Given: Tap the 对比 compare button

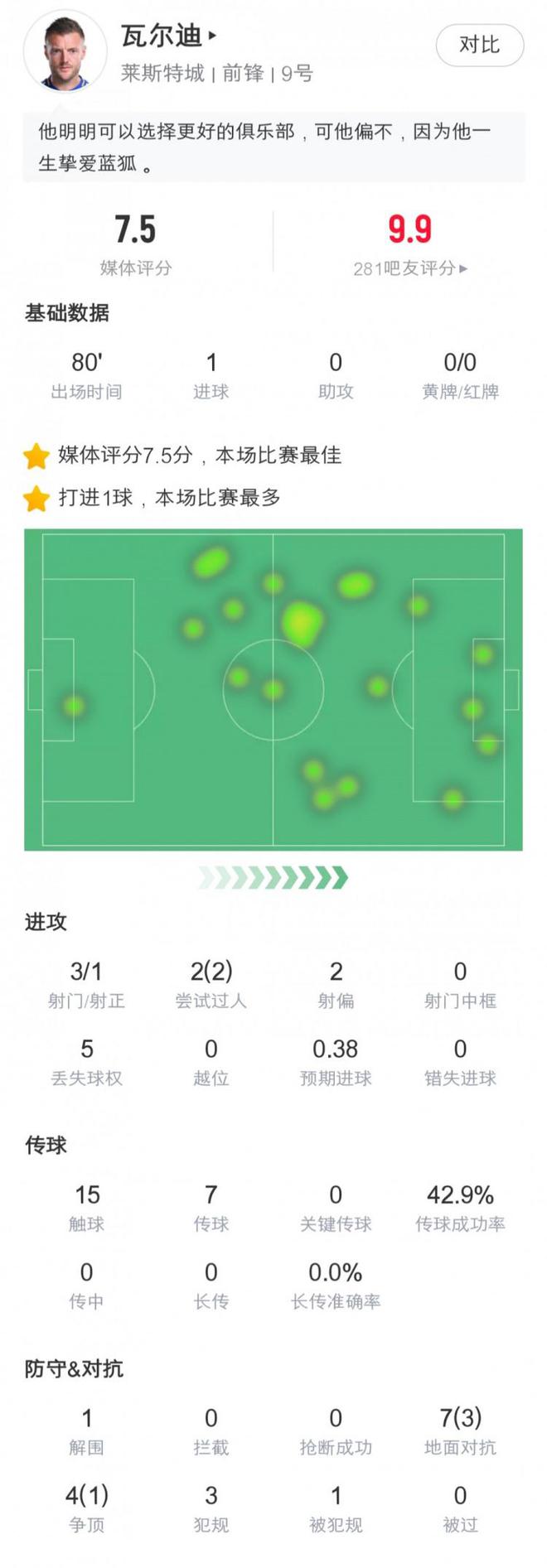Looking at the screenshot, I should tap(479, 45).
